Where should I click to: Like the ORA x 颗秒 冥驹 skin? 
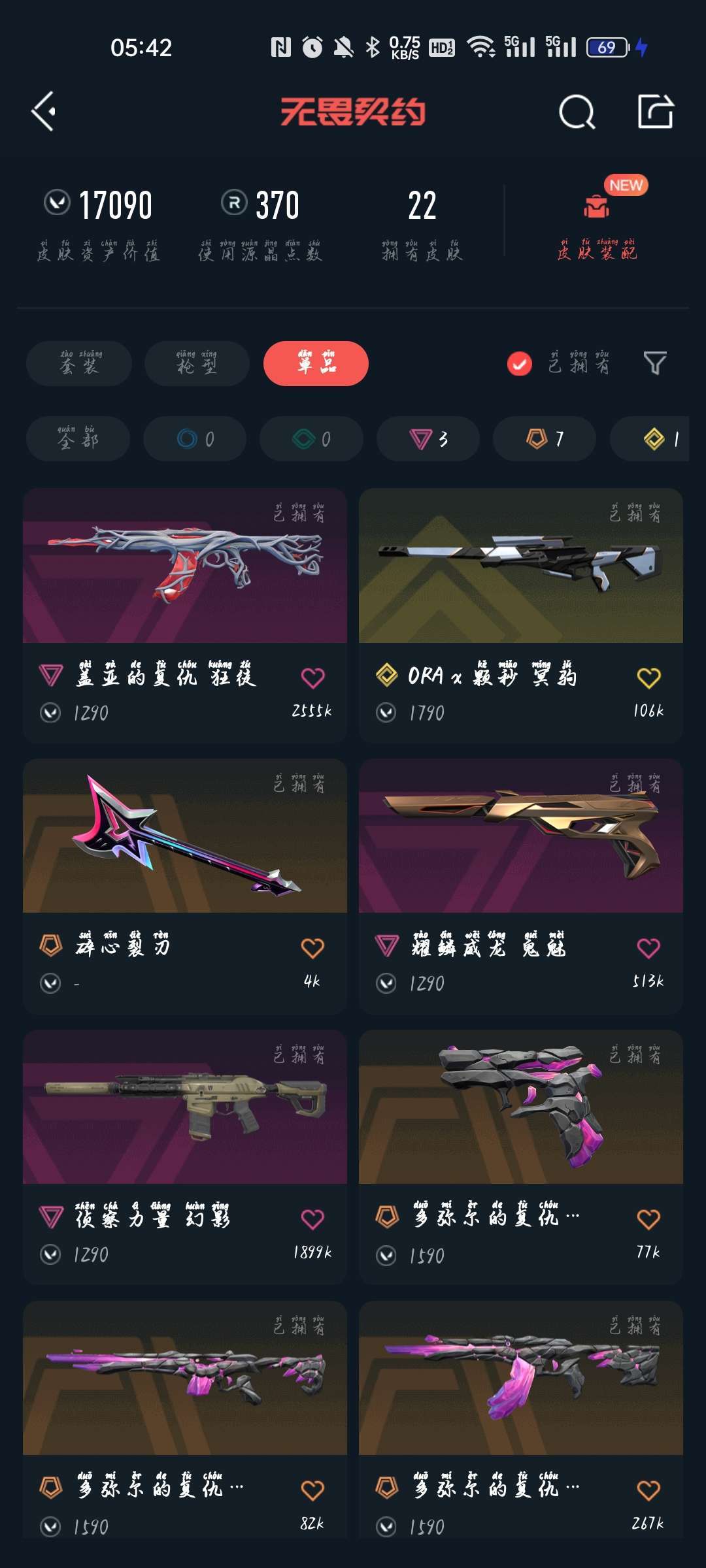tap(648, 678)
